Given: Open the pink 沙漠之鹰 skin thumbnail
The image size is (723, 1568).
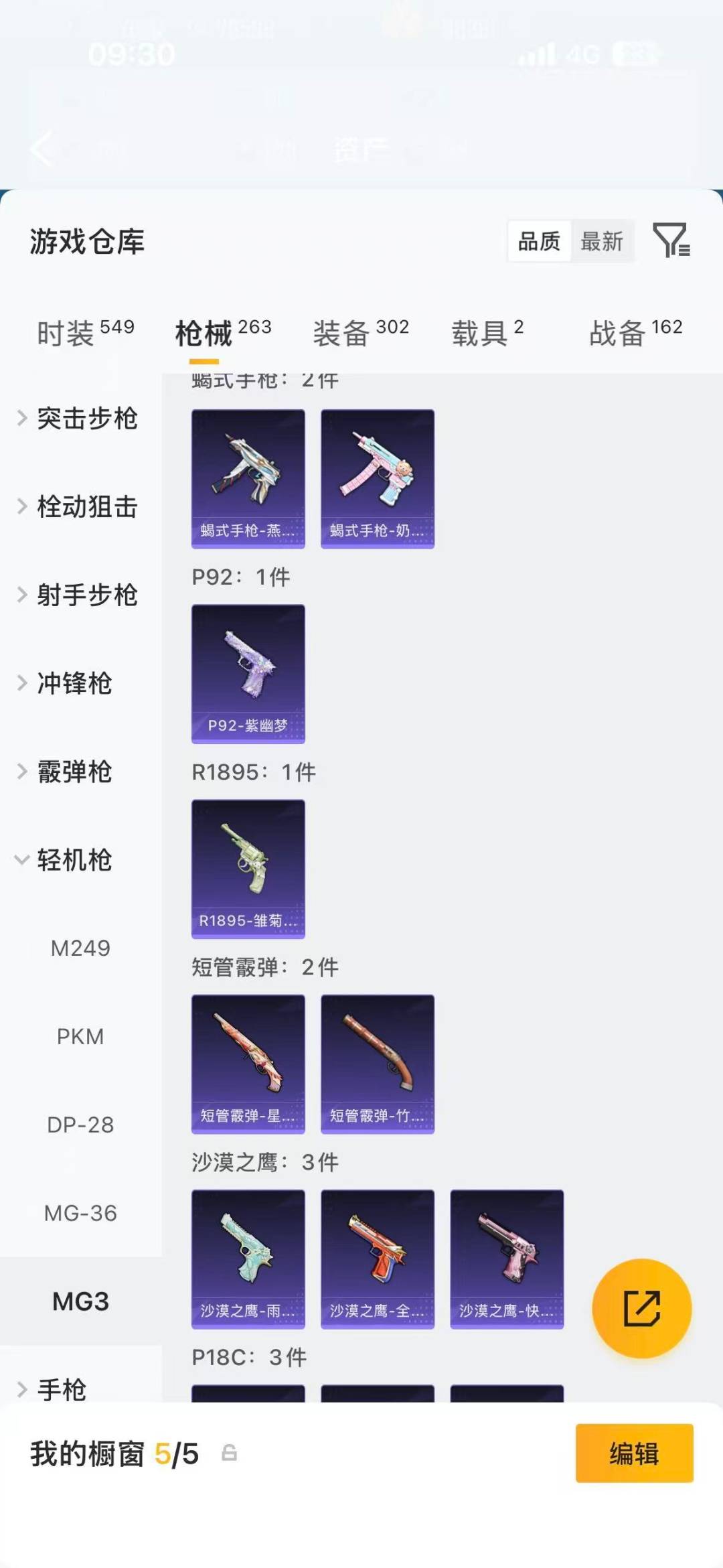Looking at the screenshot, I should [507, 1259].
